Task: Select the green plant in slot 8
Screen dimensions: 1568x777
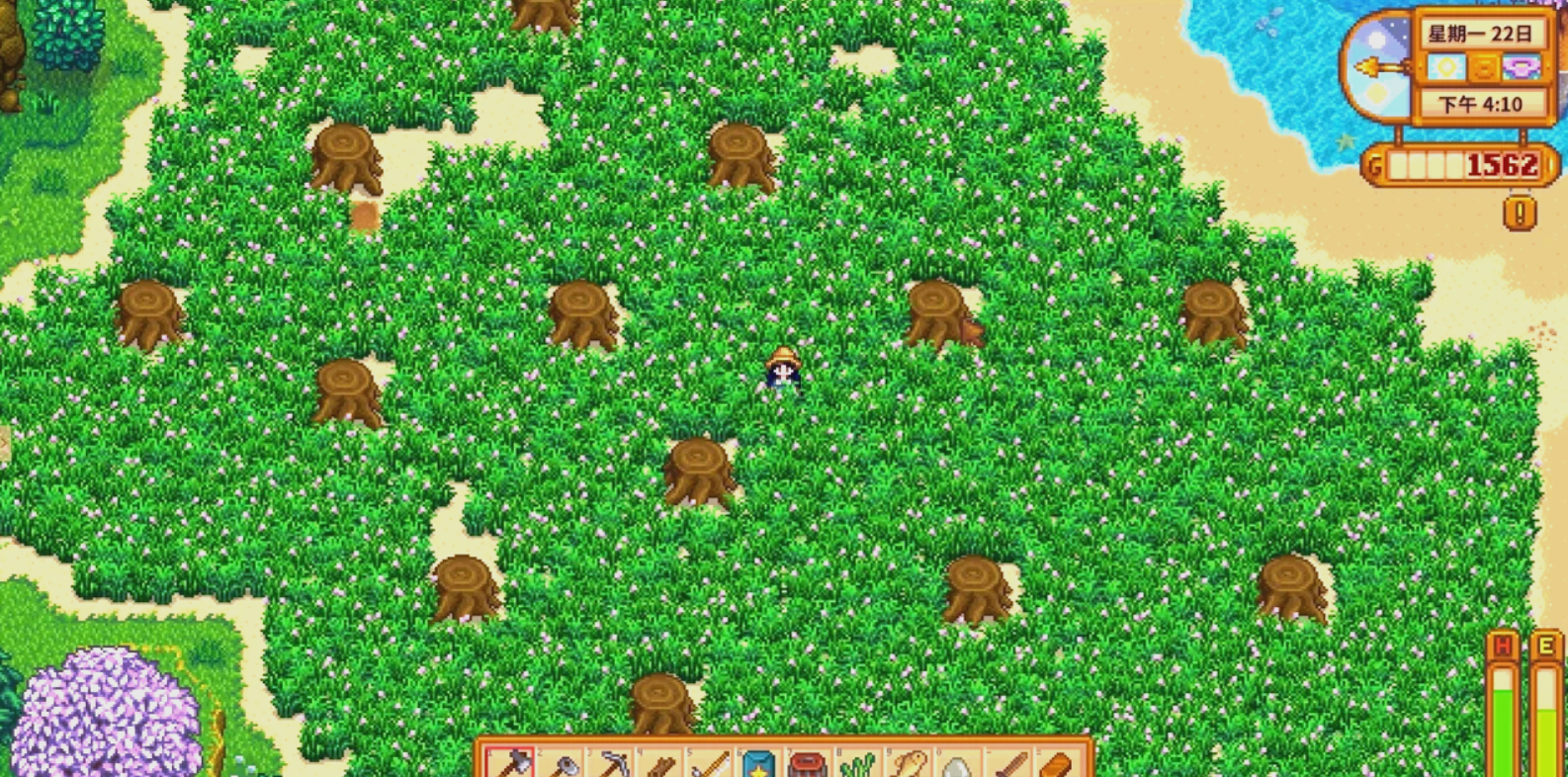Action: click(858, 764)
